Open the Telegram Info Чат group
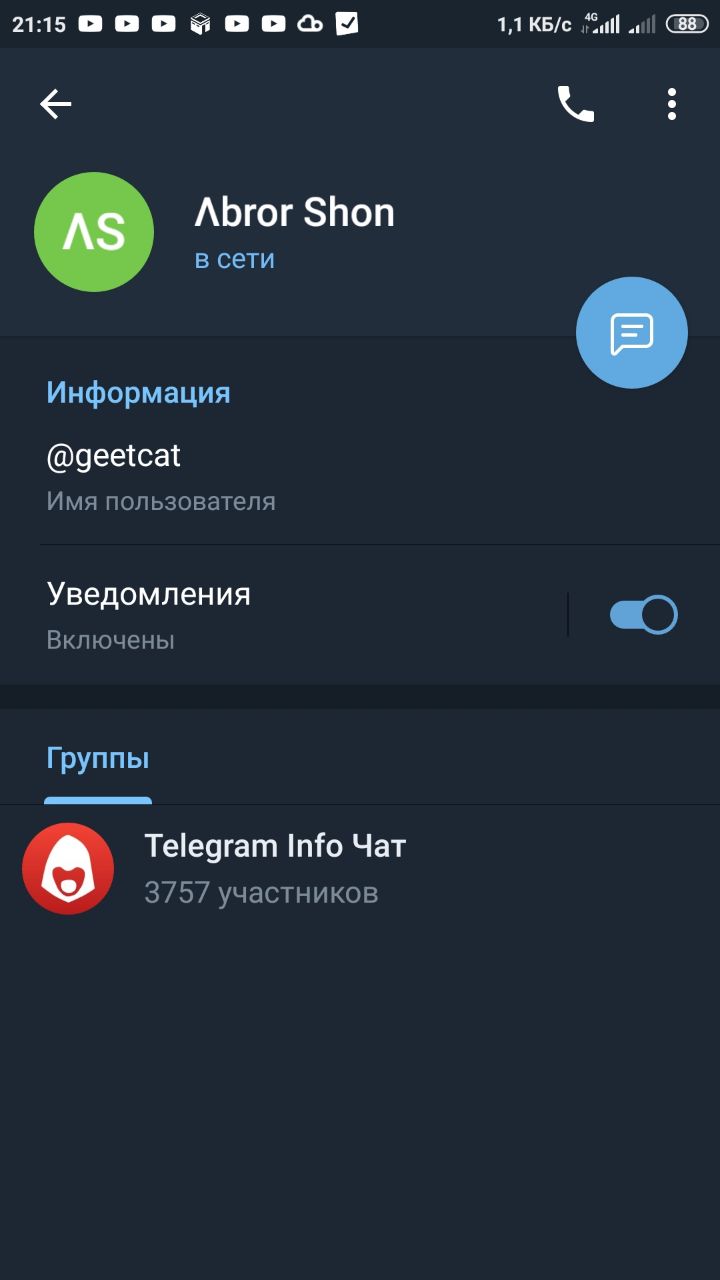The height and width of the screenshot is (1280, 720). tap(360, 868)
